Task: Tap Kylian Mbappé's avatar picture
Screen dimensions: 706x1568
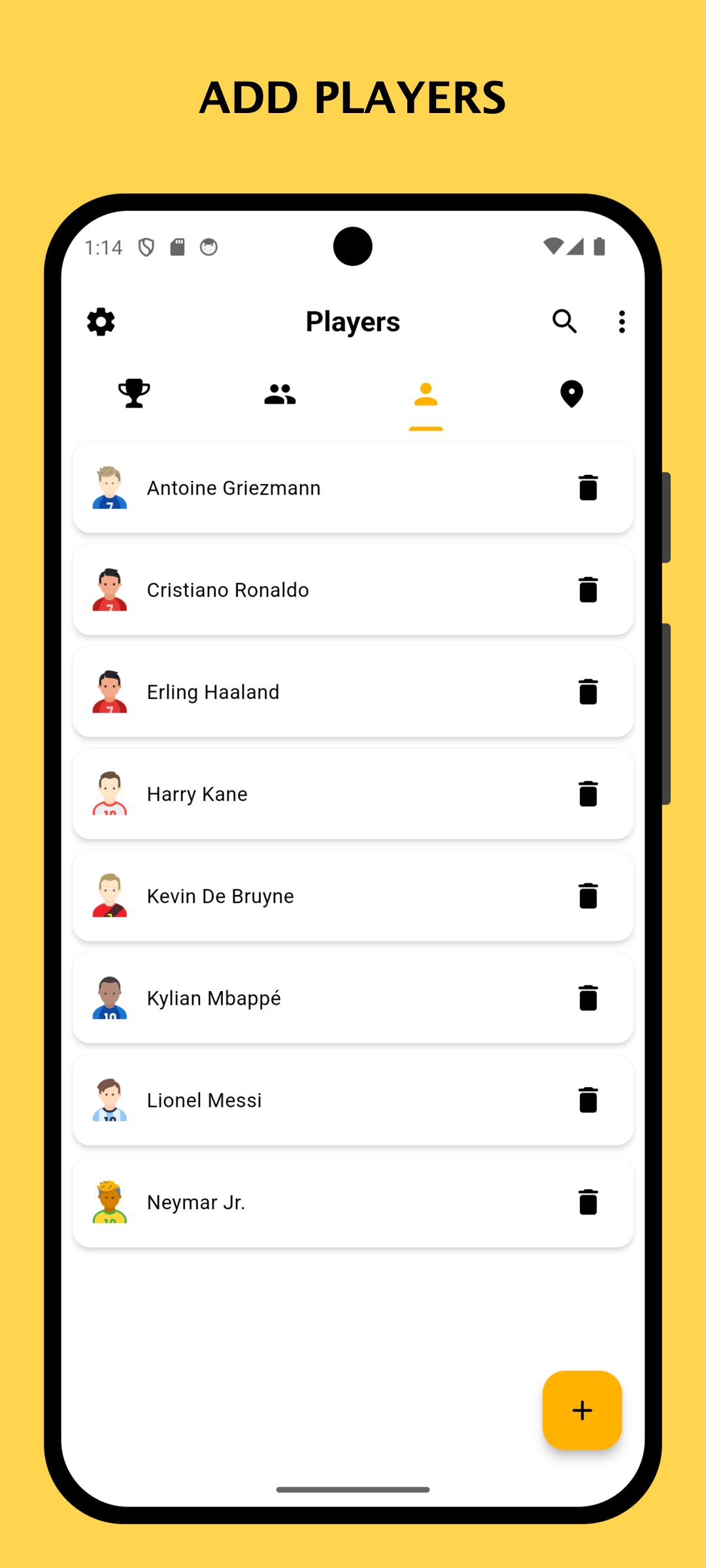Action: coord(110,998)
